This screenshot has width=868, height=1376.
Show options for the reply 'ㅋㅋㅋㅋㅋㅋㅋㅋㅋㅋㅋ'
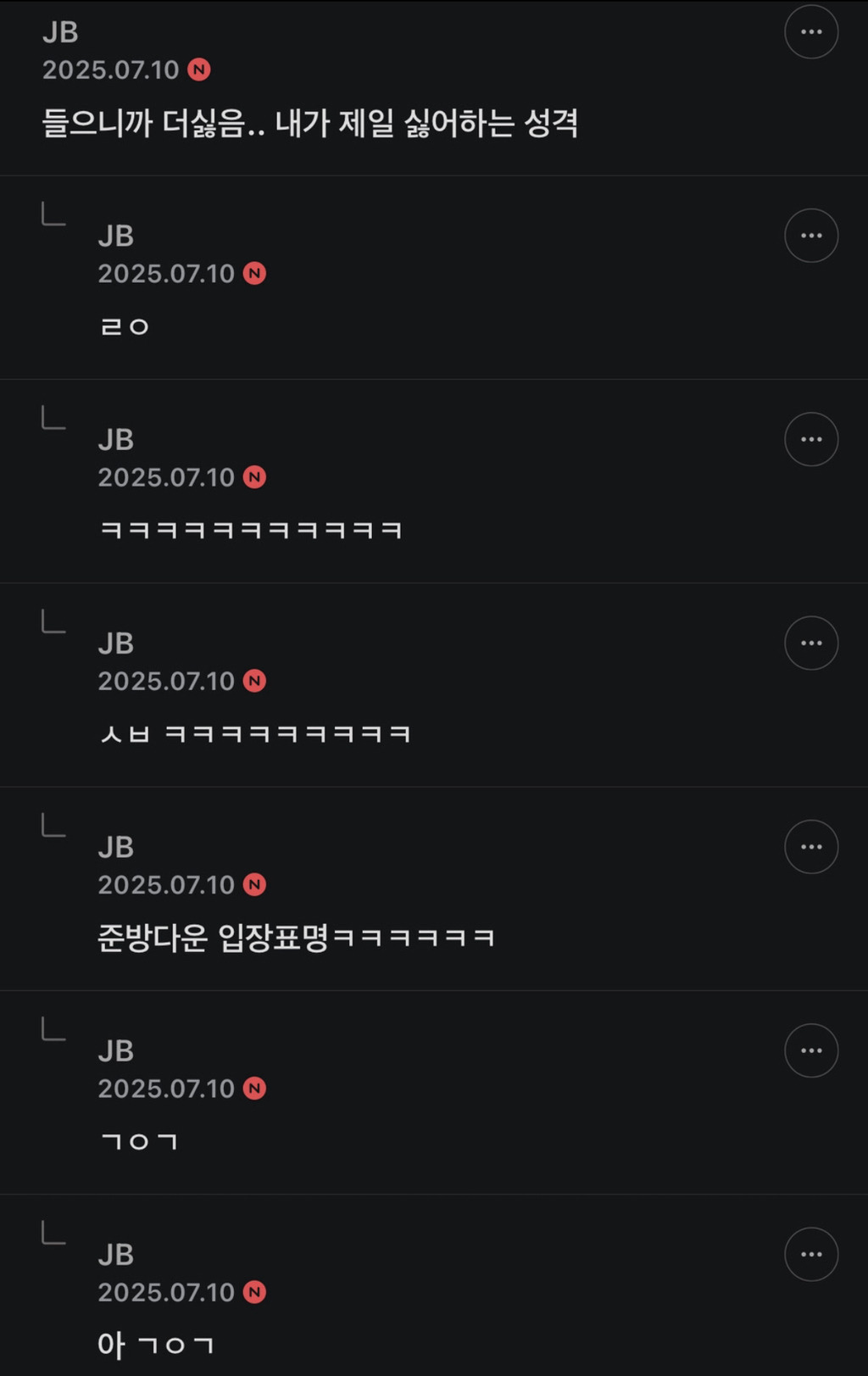(811, 439)
